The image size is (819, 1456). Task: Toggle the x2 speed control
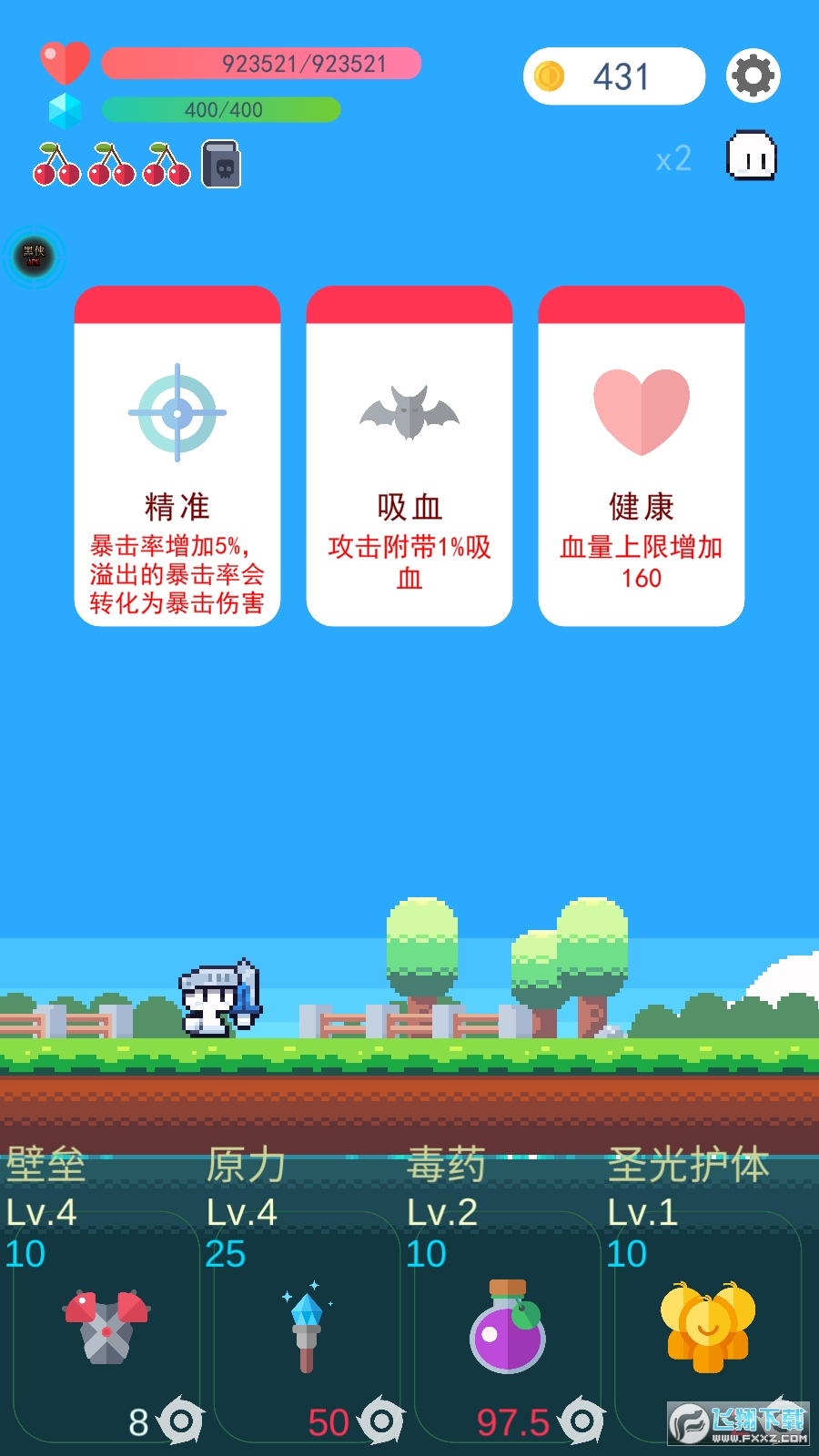point(673,159)
